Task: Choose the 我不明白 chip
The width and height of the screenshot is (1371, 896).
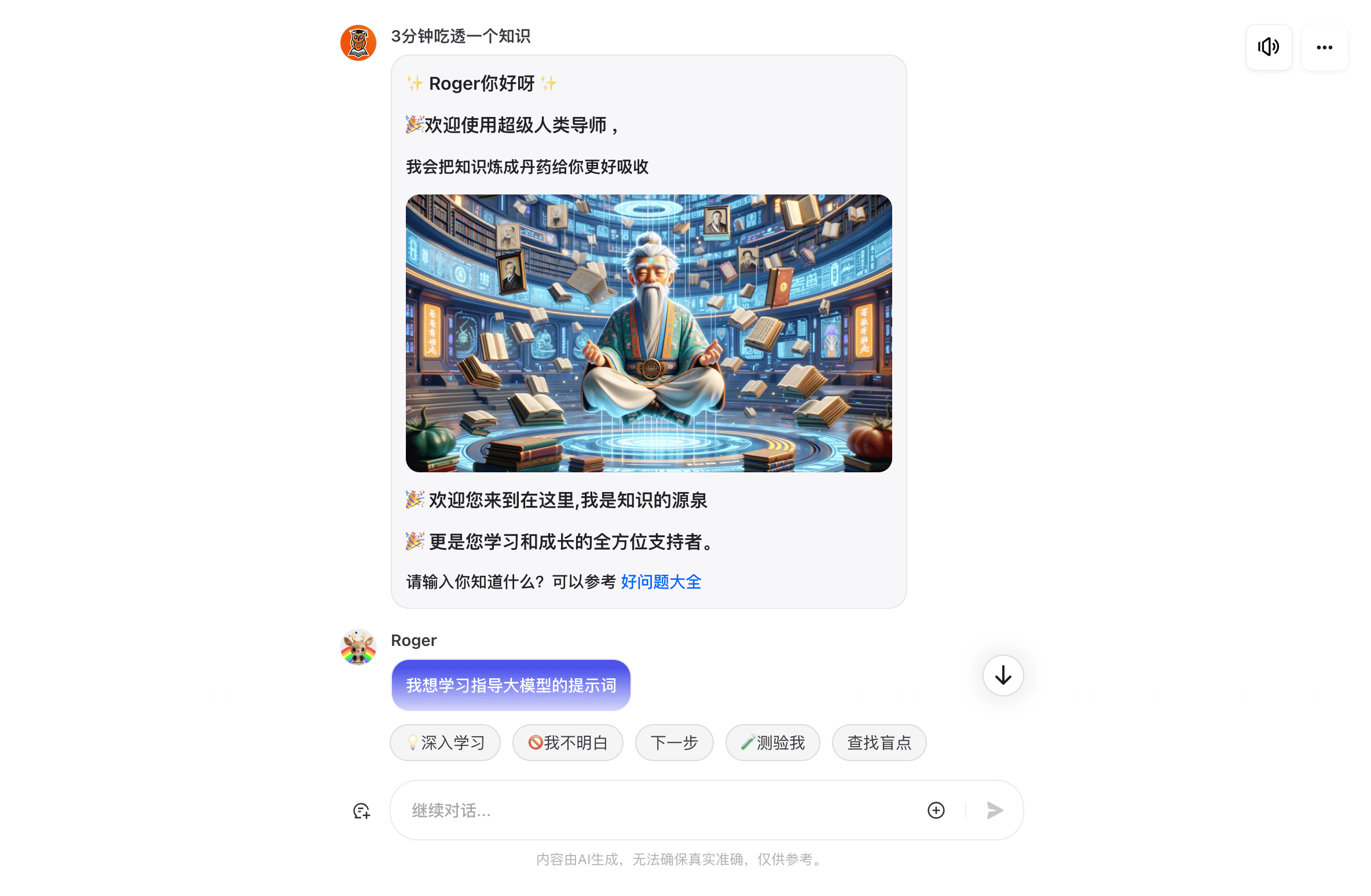Action: pyautogui.click(x=567, y=743)
